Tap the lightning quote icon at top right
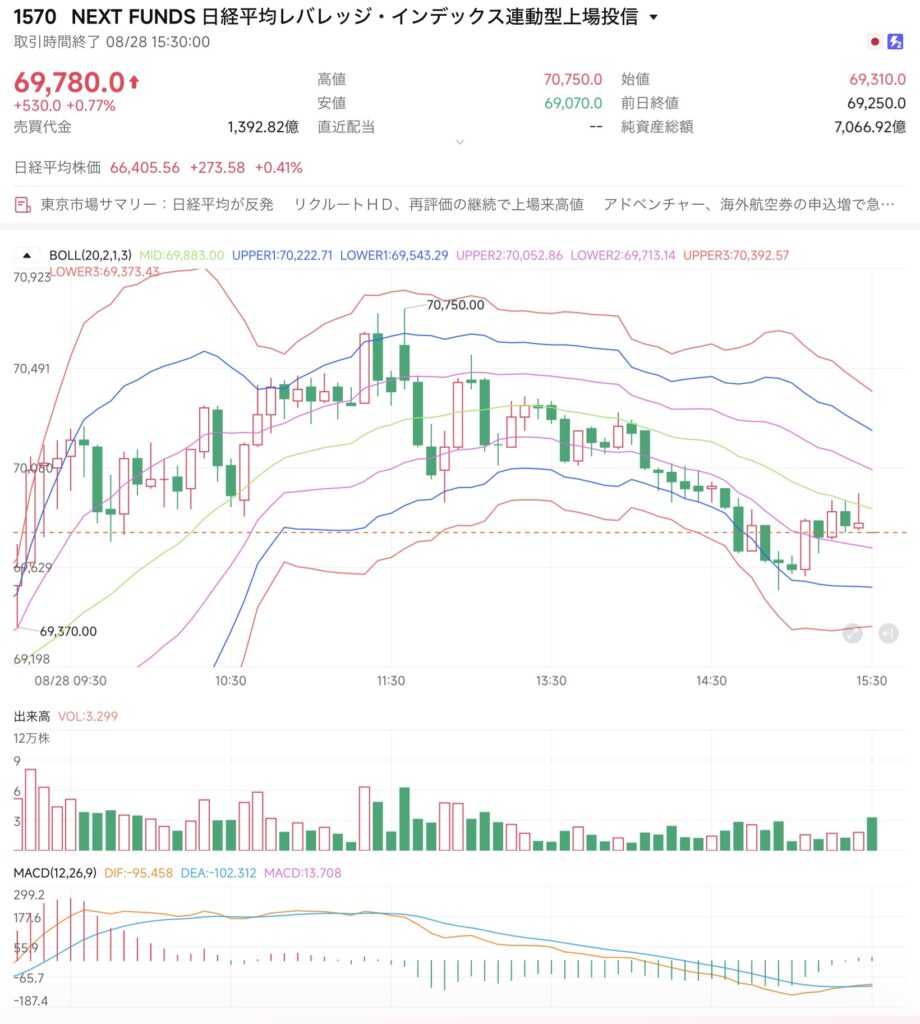The width and height of the screenshot is (920, 1024). [895, 42]
